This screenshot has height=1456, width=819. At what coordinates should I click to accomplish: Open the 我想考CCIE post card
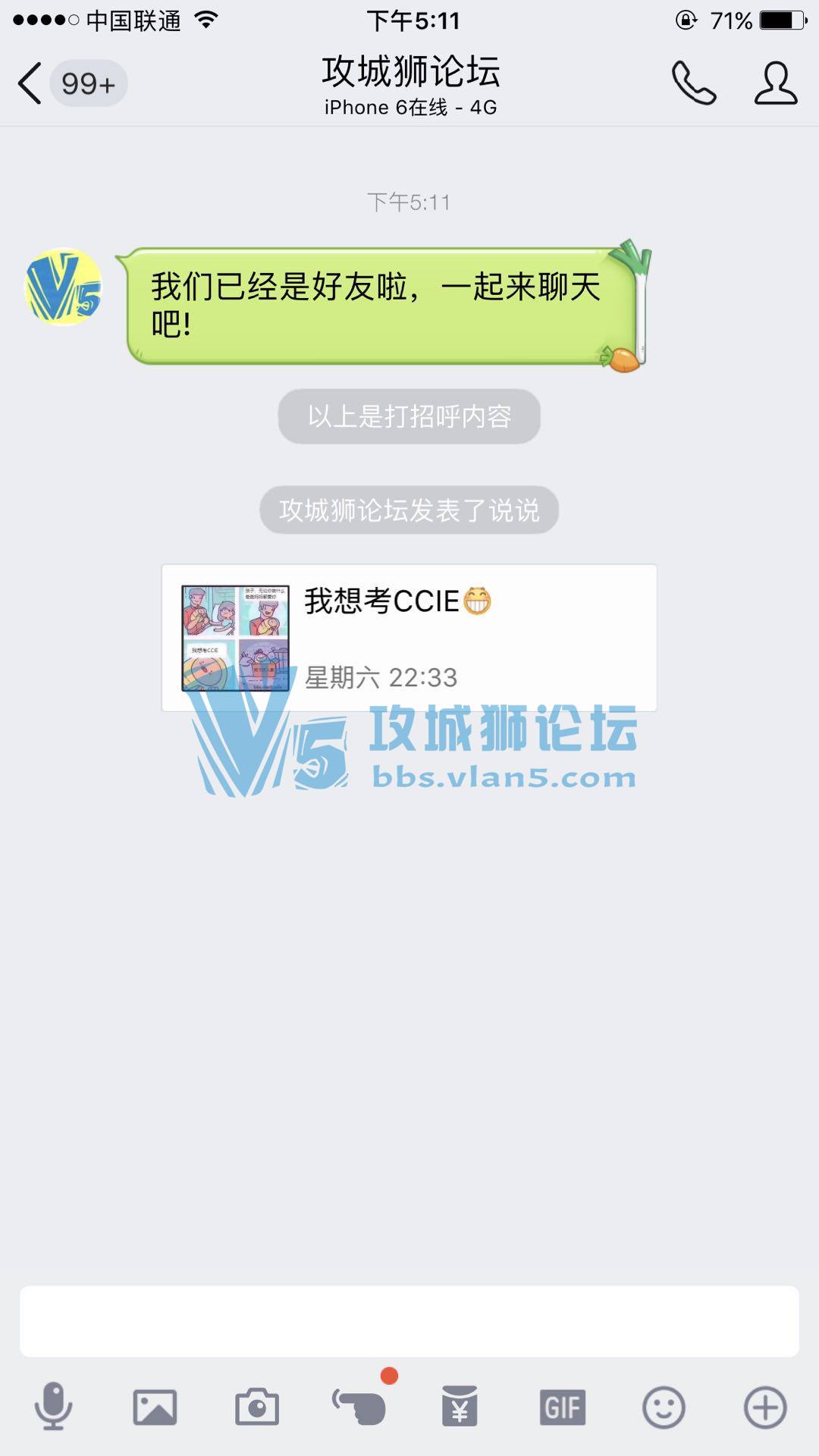point(409,638)
